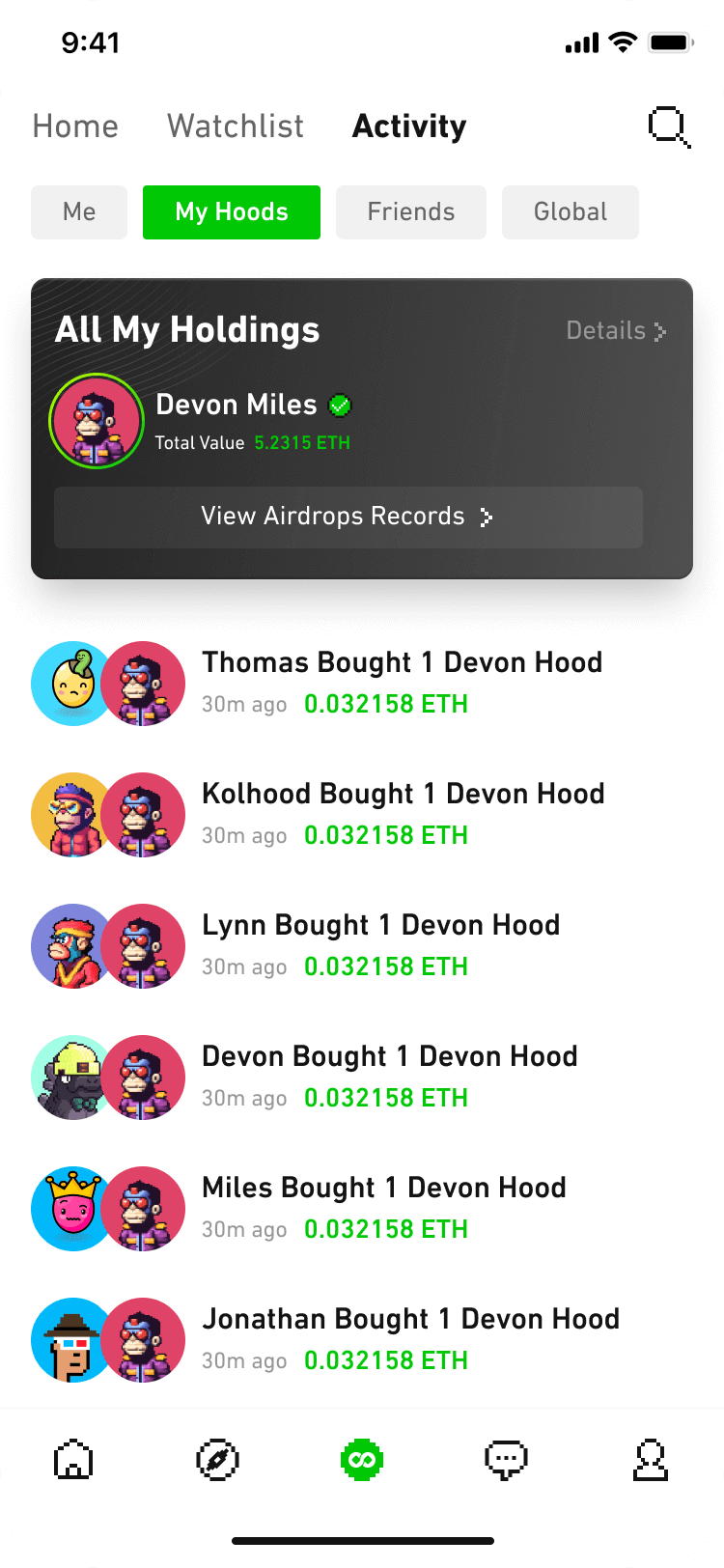Open Kolhood's Devon Hood purchase activity

402,813
